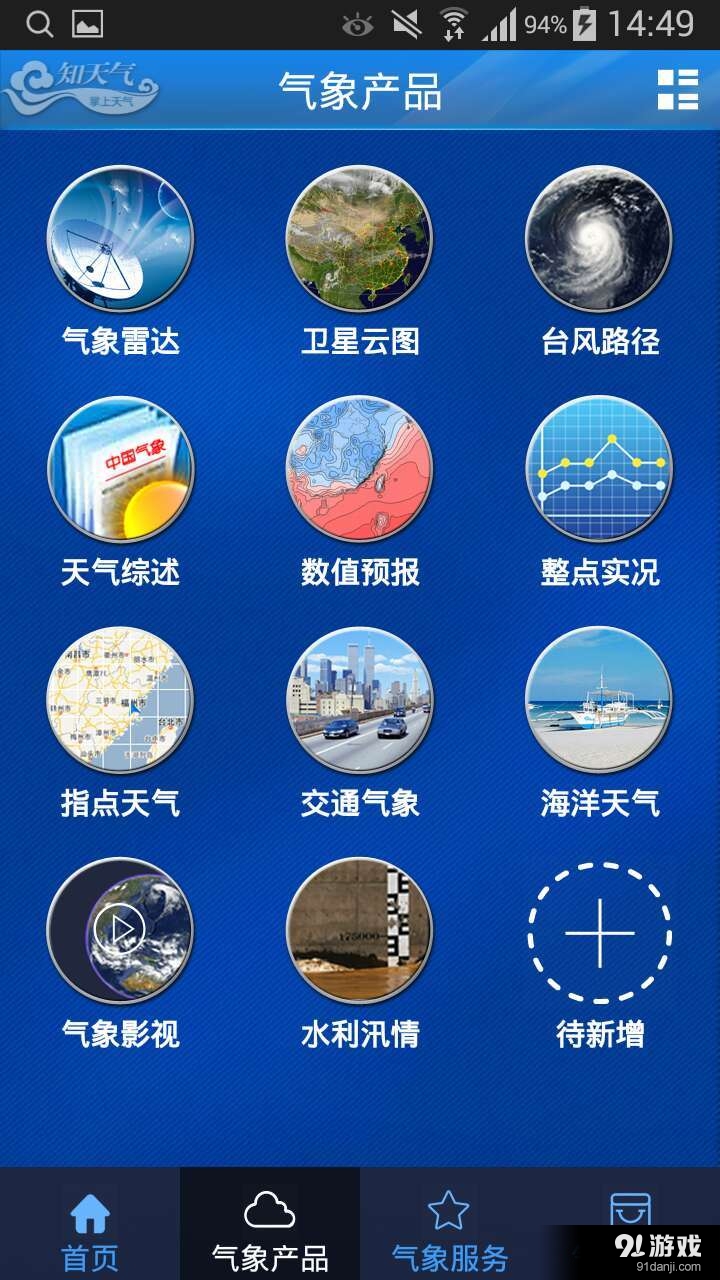Open the grid menu icon in header

[677, 90]
